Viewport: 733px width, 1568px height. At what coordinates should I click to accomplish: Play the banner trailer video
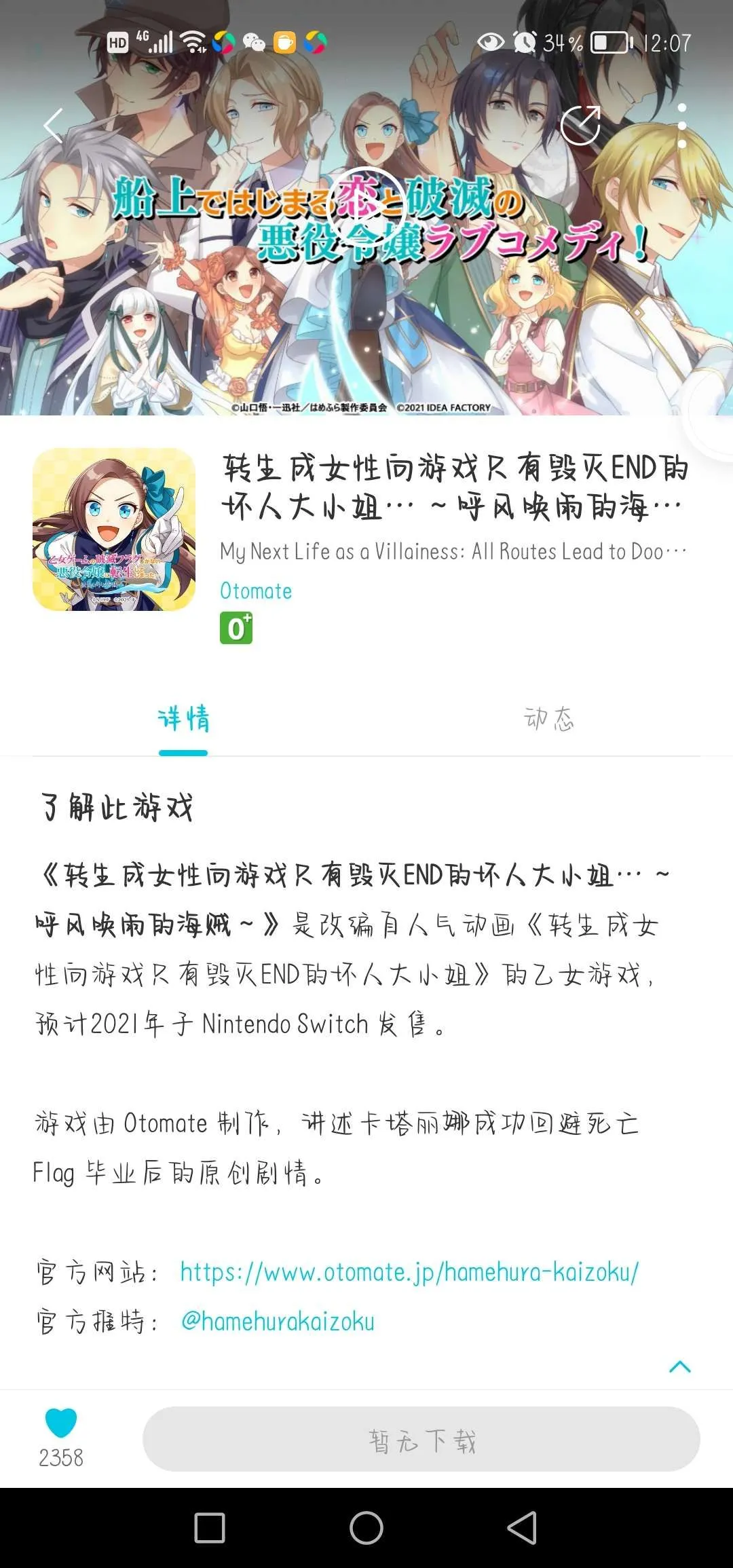pos(366,206)
